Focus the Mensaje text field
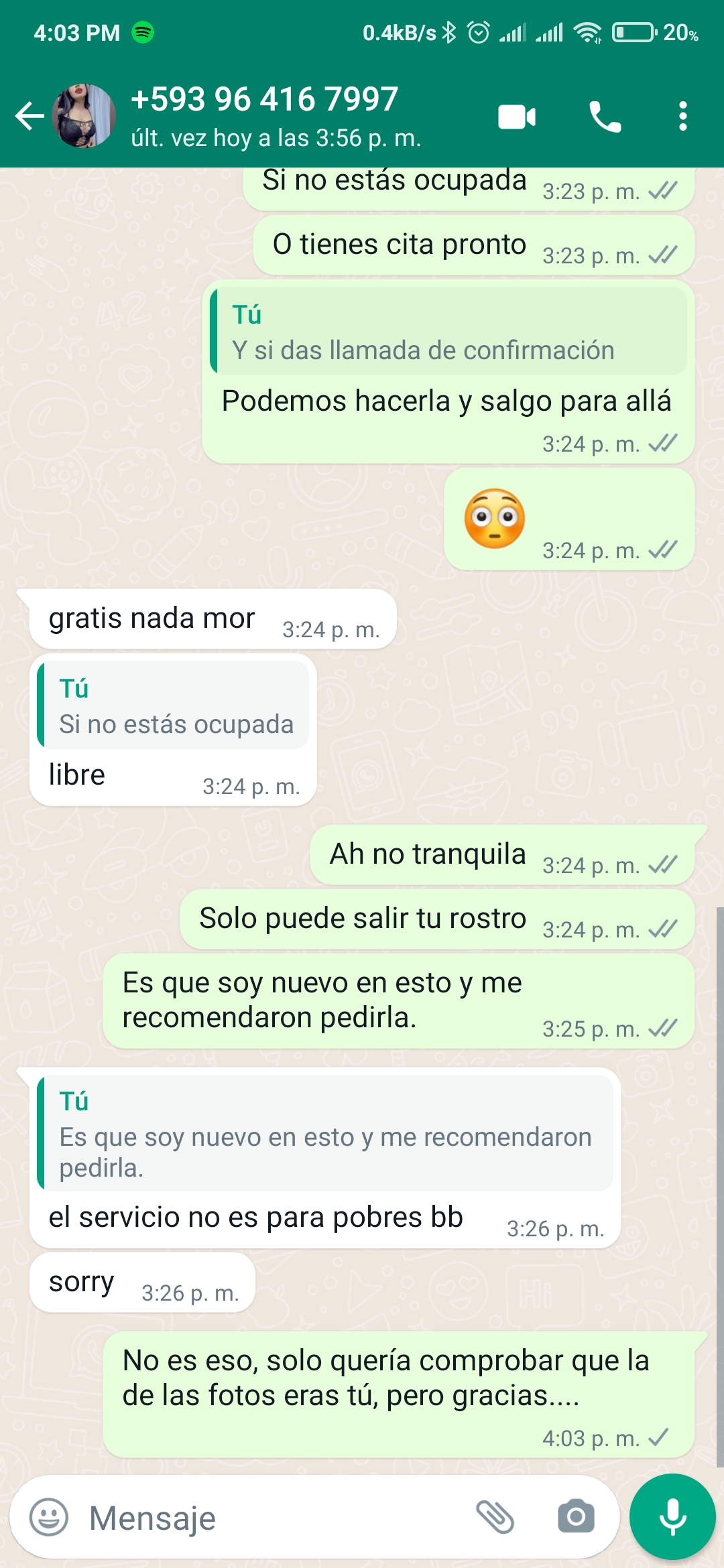This screenshot has width=724, height=1568. coord(275,1518)
